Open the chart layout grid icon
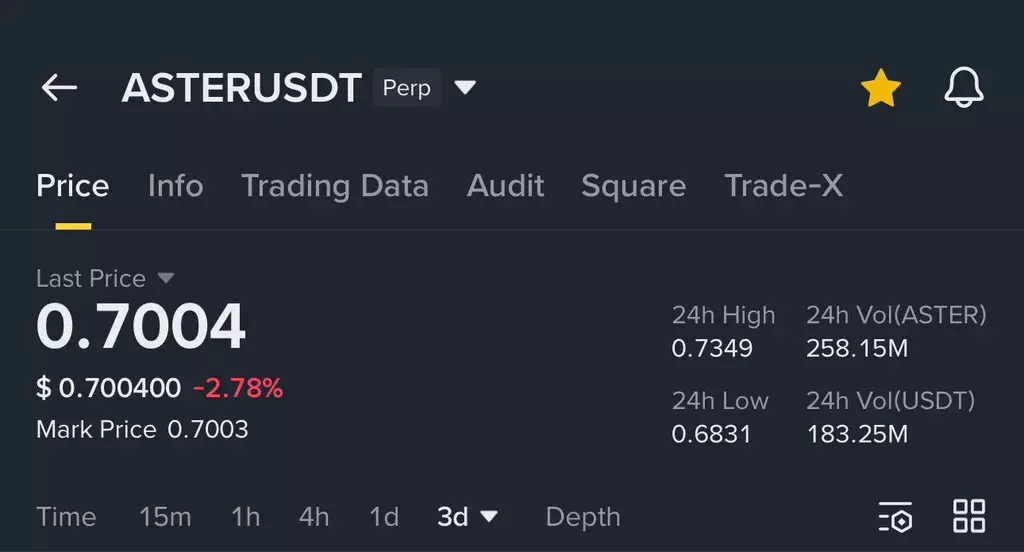 [969, 517]
